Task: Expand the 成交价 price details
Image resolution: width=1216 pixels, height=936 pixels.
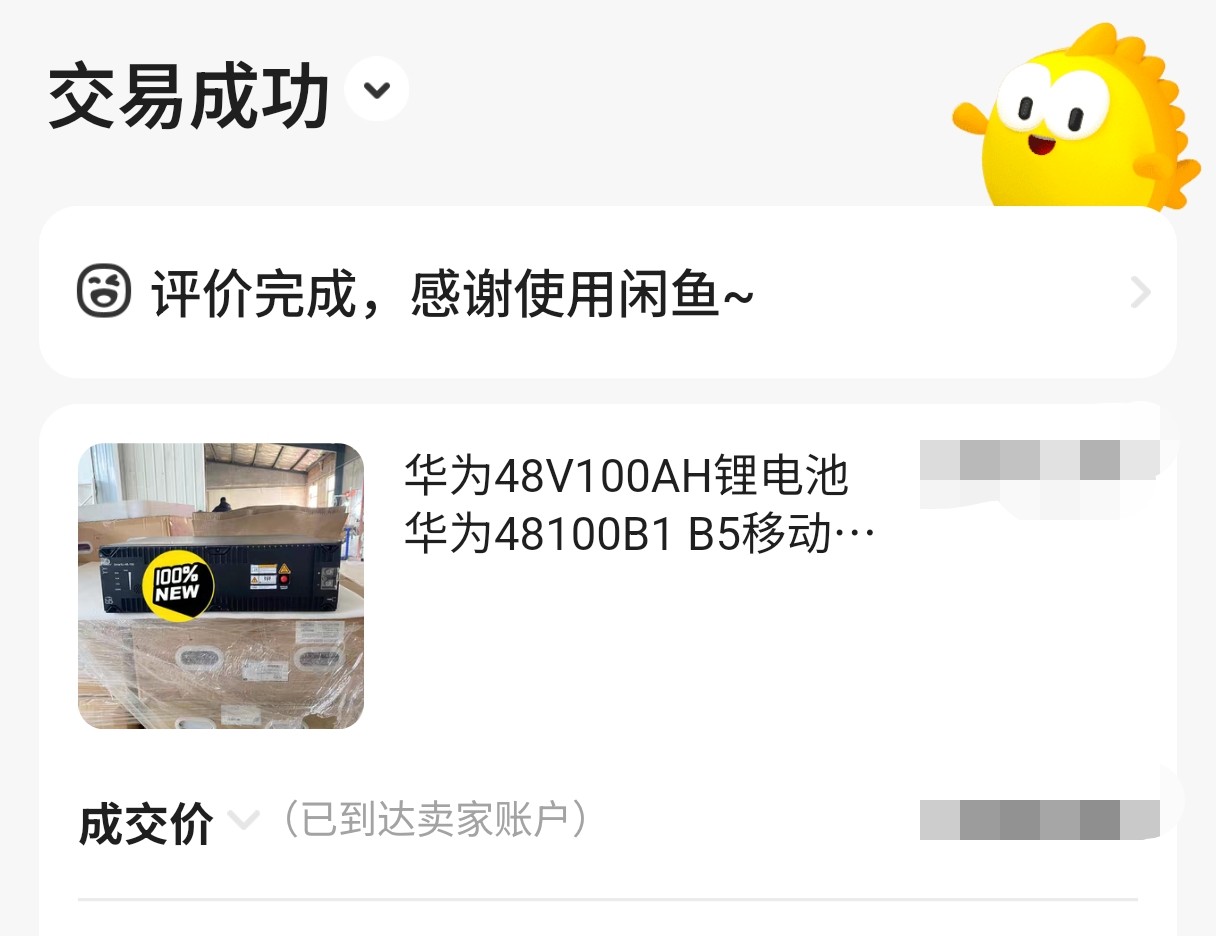Action: (x=243, y=821)
